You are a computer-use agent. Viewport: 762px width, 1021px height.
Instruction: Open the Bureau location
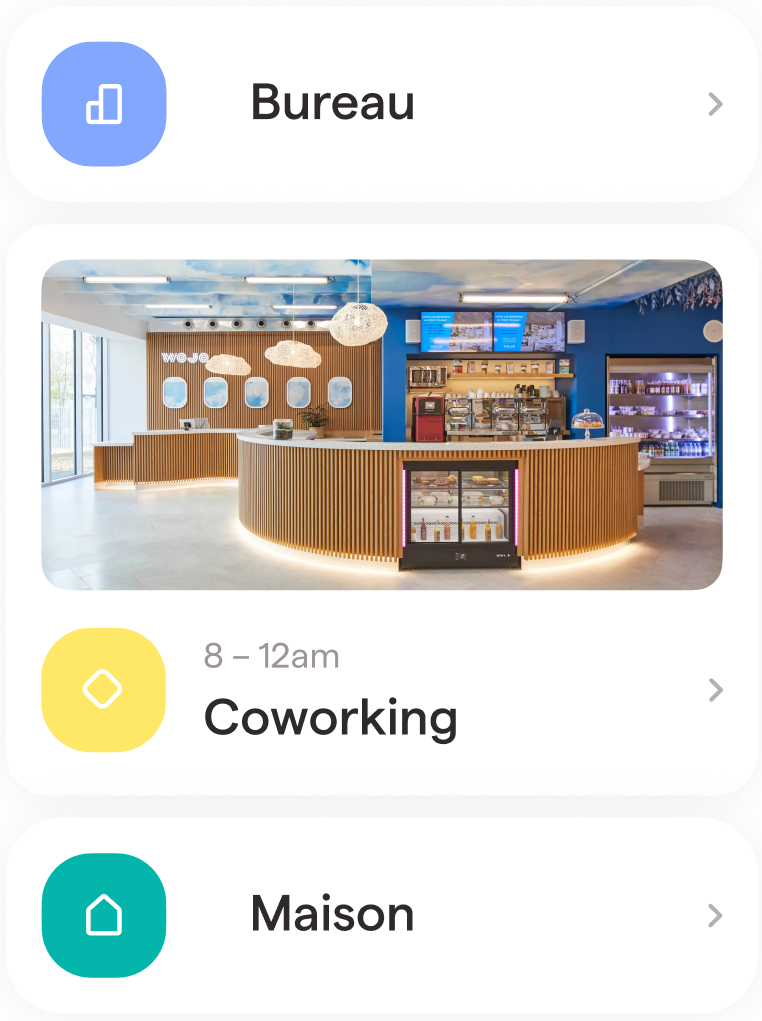[x=381, y=104]
